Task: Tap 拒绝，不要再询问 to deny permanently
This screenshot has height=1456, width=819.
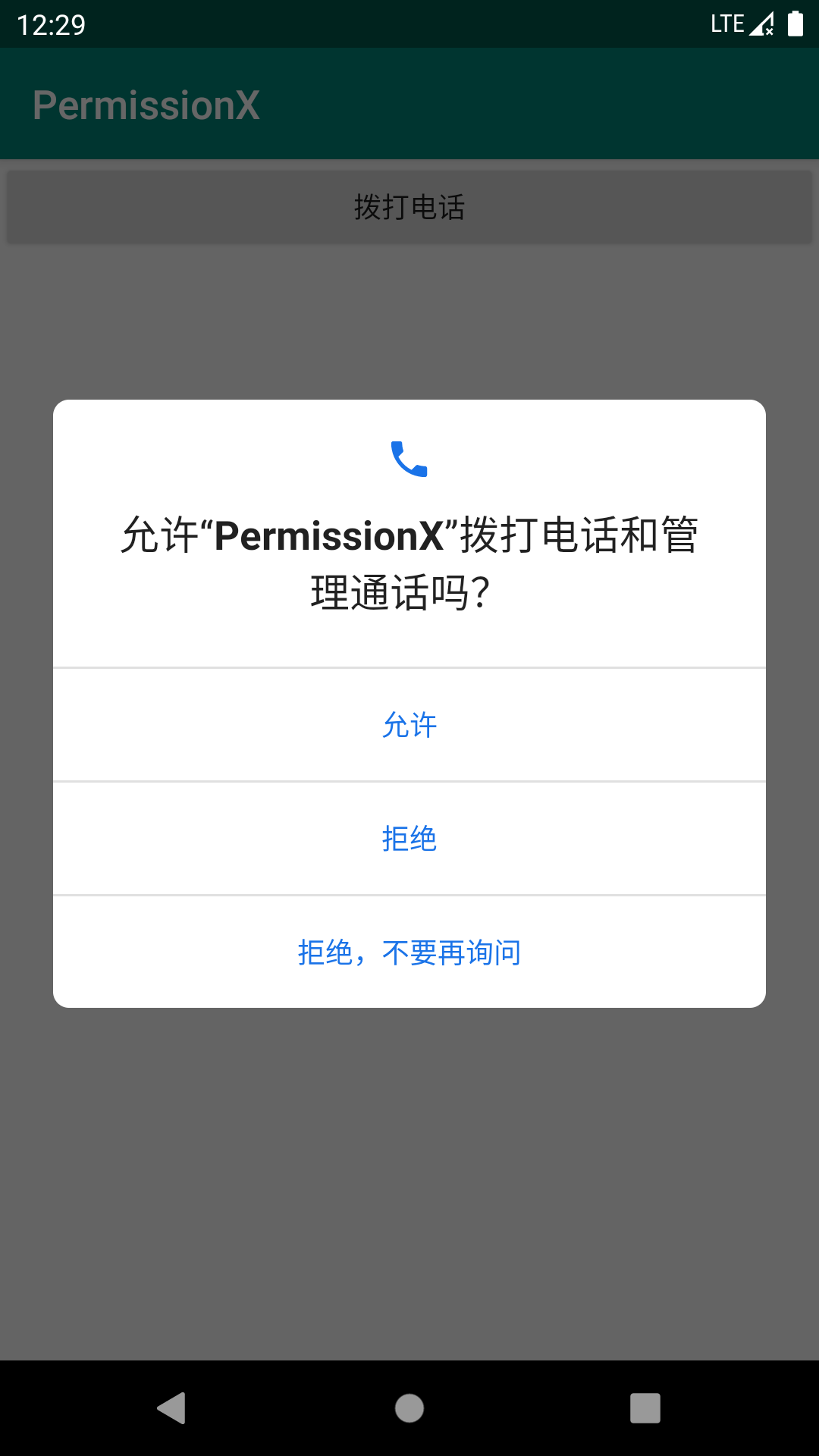Action: tap(408, 953)
